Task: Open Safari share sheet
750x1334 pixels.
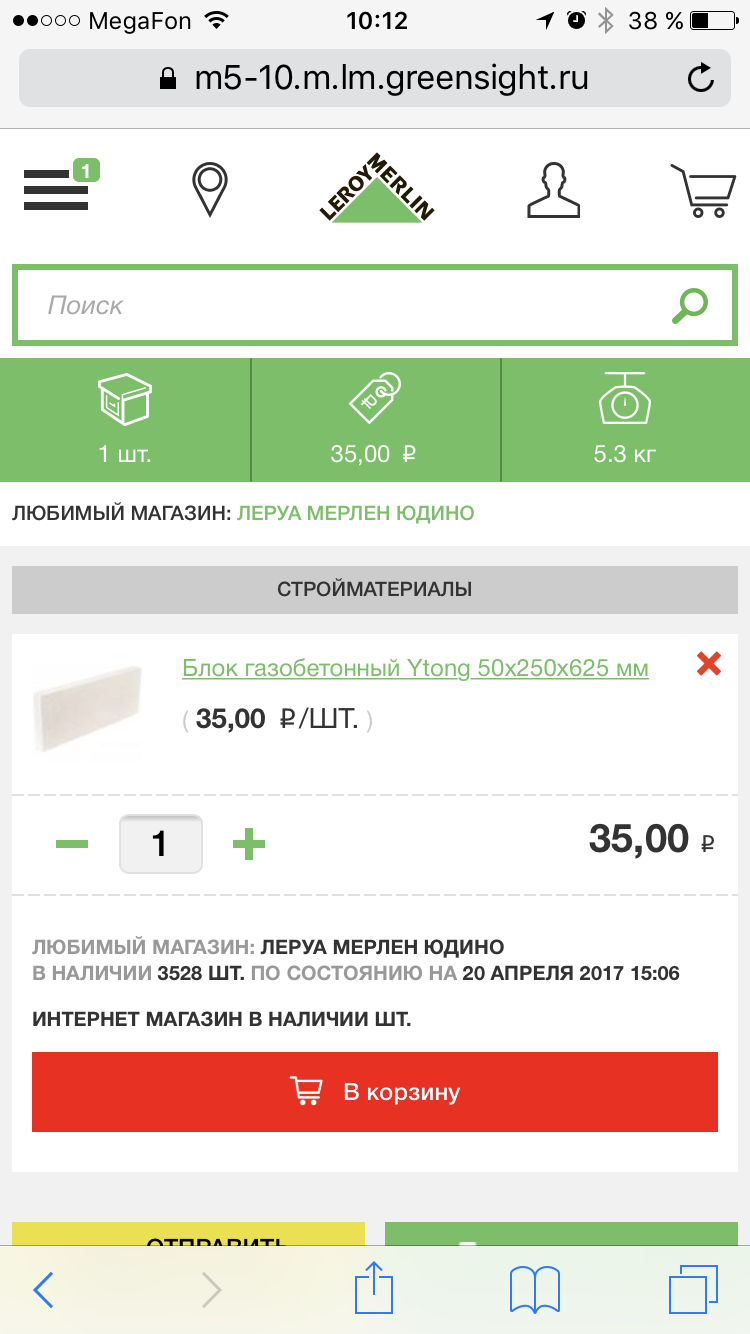Action: pyautogui.click(x=374, y=1288)
